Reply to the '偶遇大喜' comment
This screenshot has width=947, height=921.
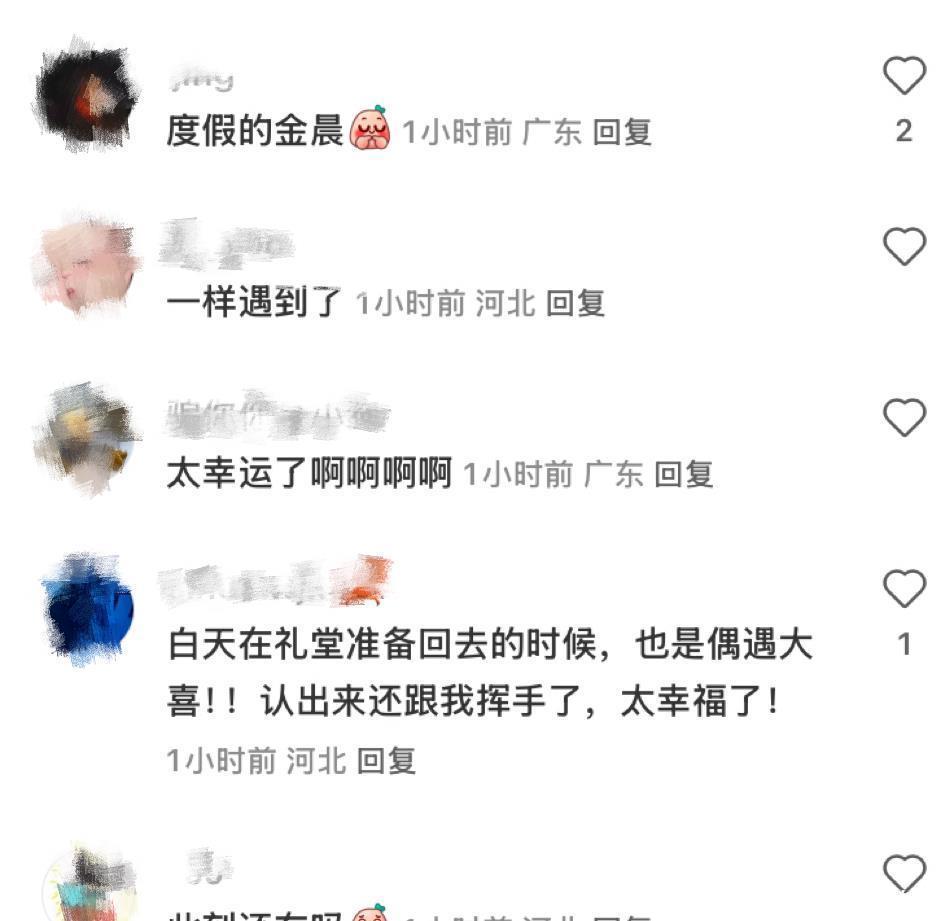pyautogui.click(x=386, y=761)
